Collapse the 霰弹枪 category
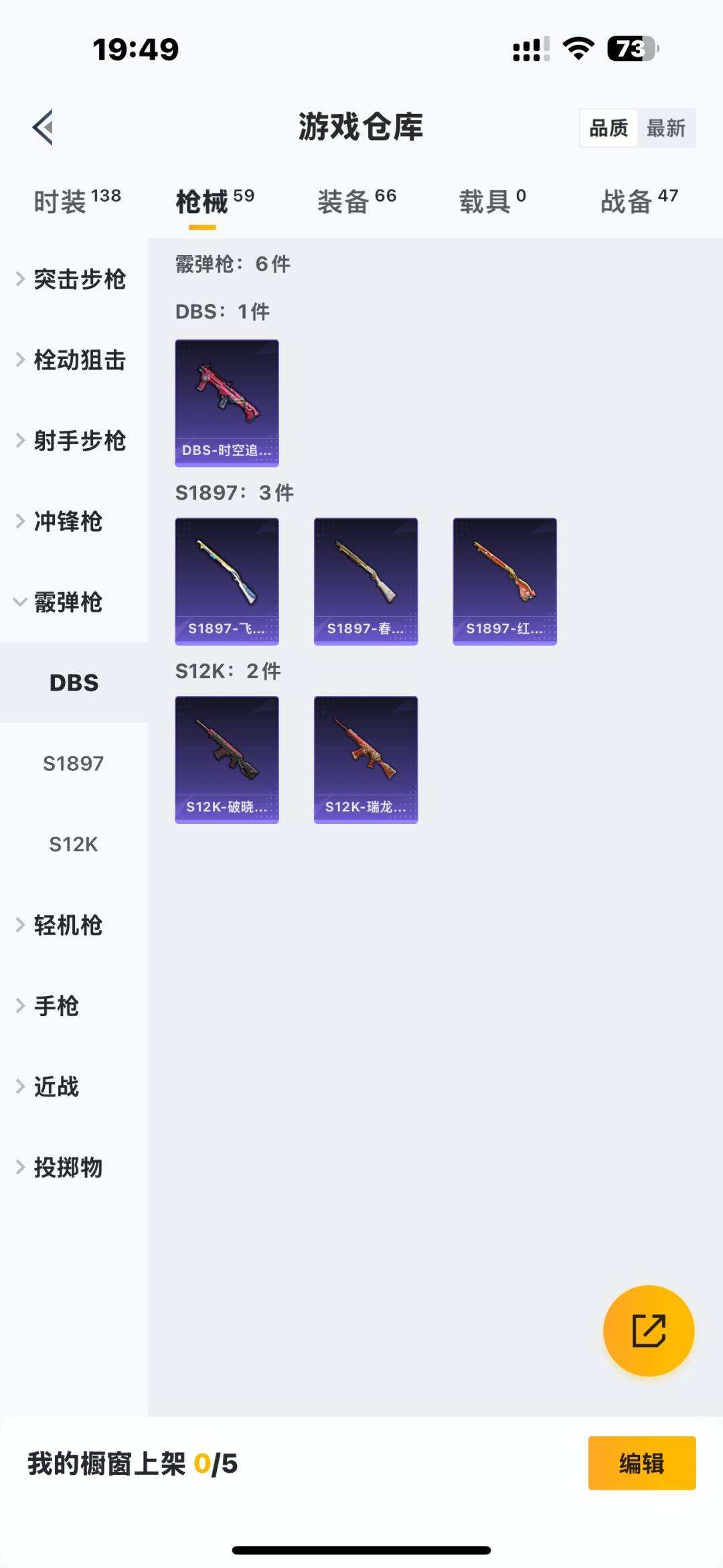Screen dimensions: 723x1568 coord(67,602)
